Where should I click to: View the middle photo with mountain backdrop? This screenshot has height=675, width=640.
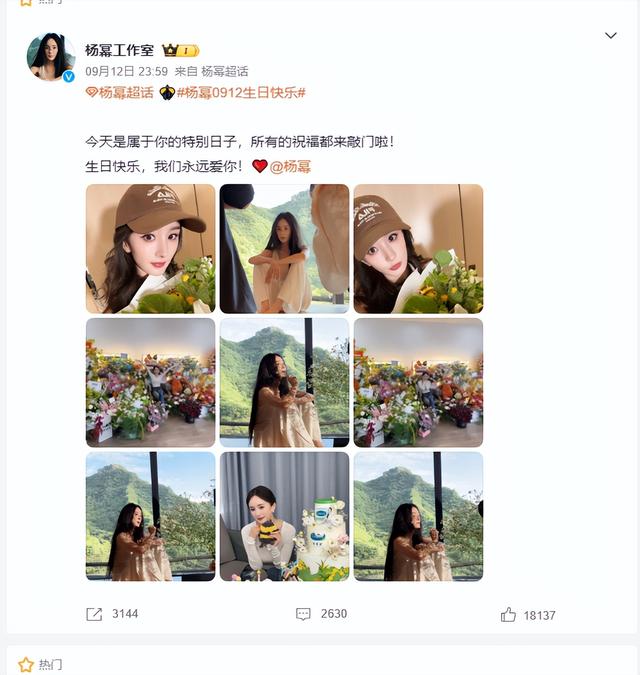[x=284, y=382]
